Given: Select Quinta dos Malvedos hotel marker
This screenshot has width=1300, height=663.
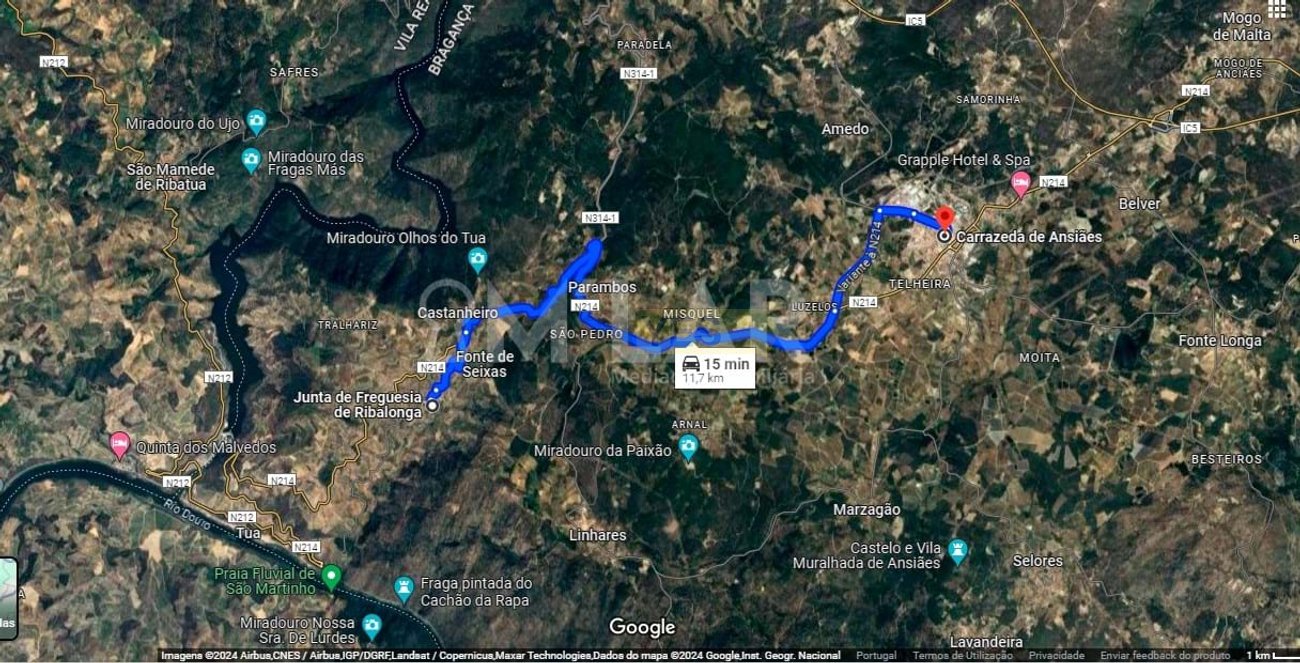Looking at the screenshot, I should pyautogui.click(x=120, y=446).
